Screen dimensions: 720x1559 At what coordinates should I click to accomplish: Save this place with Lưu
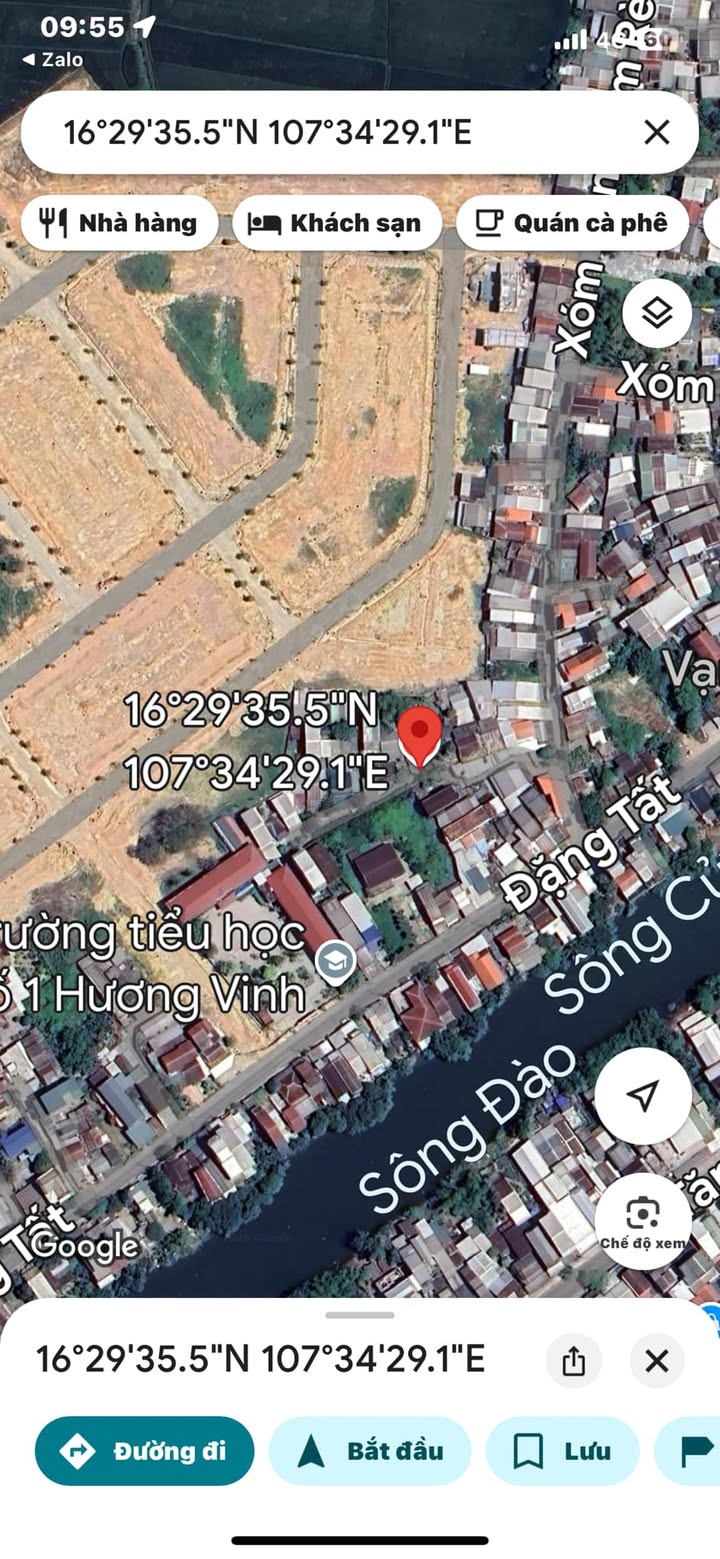563,1450
